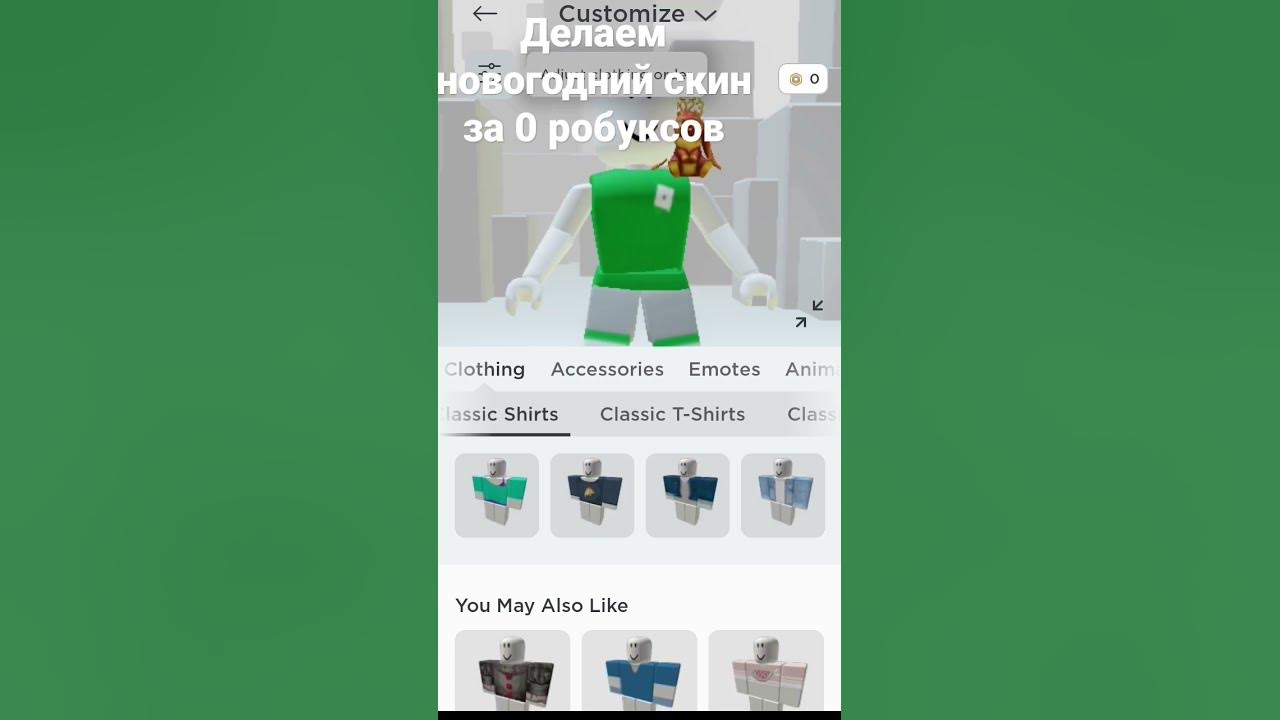The width and height of the screenshot is (1280, 720).
Task: Open the Robux balance
Action: (803, 79)
